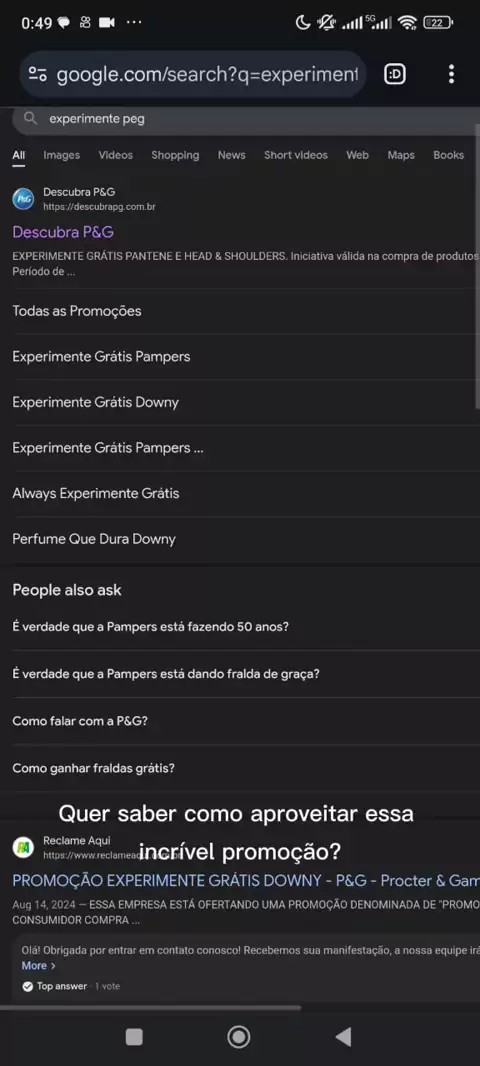The height and width of the screenshot is (1066, 480).
Task: Switch to the Videos tab
Action: coord(116,155)
